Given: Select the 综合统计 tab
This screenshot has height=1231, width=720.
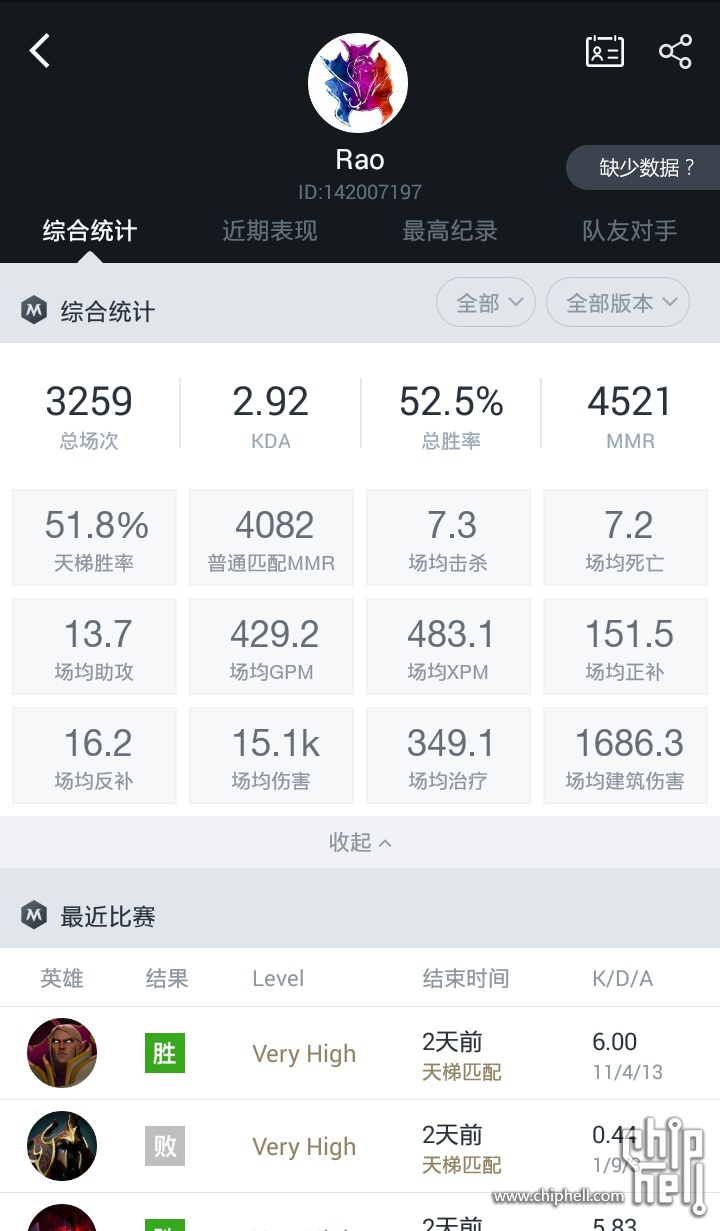Looking at the screenshot, I should pyautogui.click(x=90, y=231).
